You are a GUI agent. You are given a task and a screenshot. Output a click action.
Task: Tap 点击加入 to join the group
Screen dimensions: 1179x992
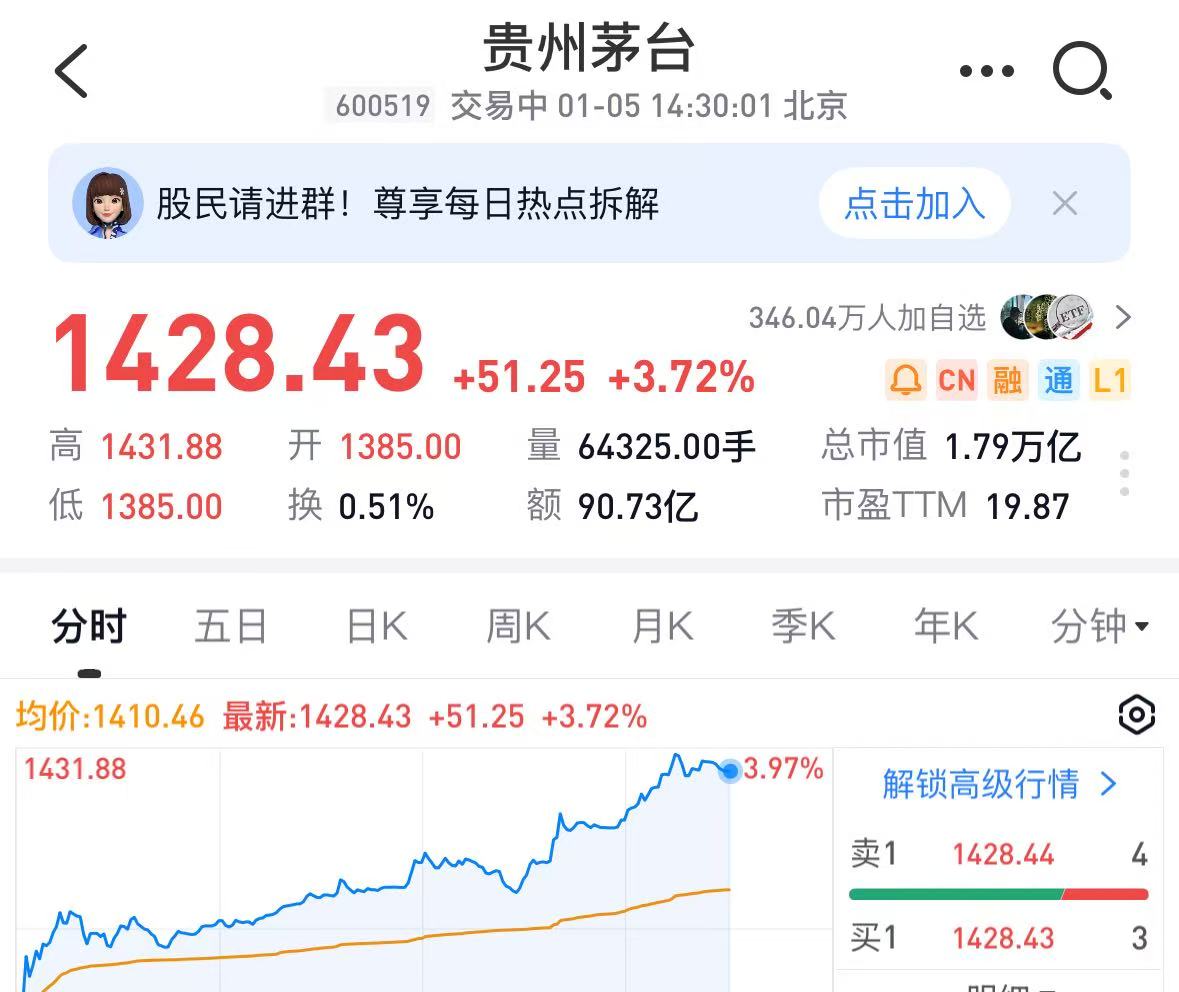pyautogui.click(x=914, y=204)
